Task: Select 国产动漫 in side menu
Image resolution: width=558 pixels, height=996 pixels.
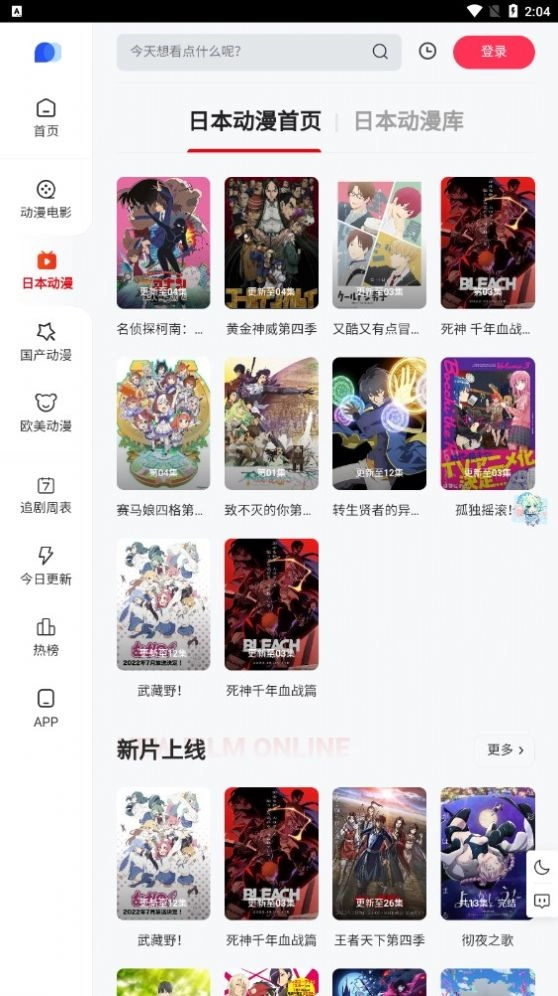Action: (46, 342)
